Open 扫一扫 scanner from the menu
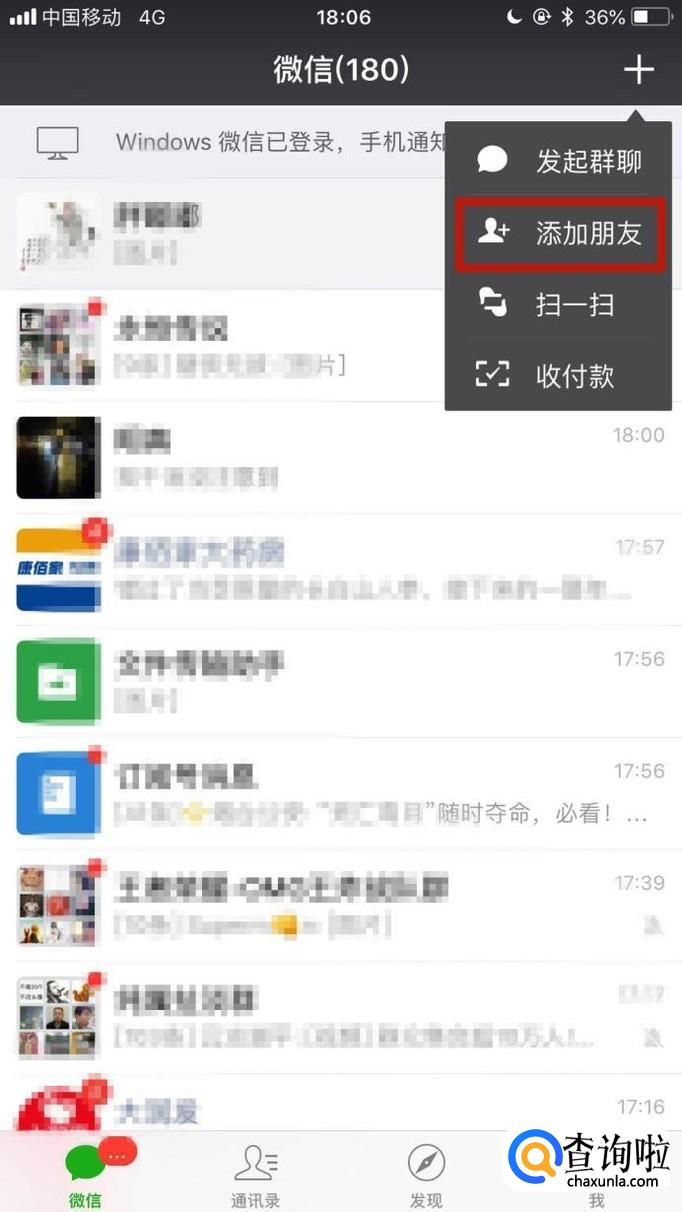The image size is (682, 1212). pos(558,304)
